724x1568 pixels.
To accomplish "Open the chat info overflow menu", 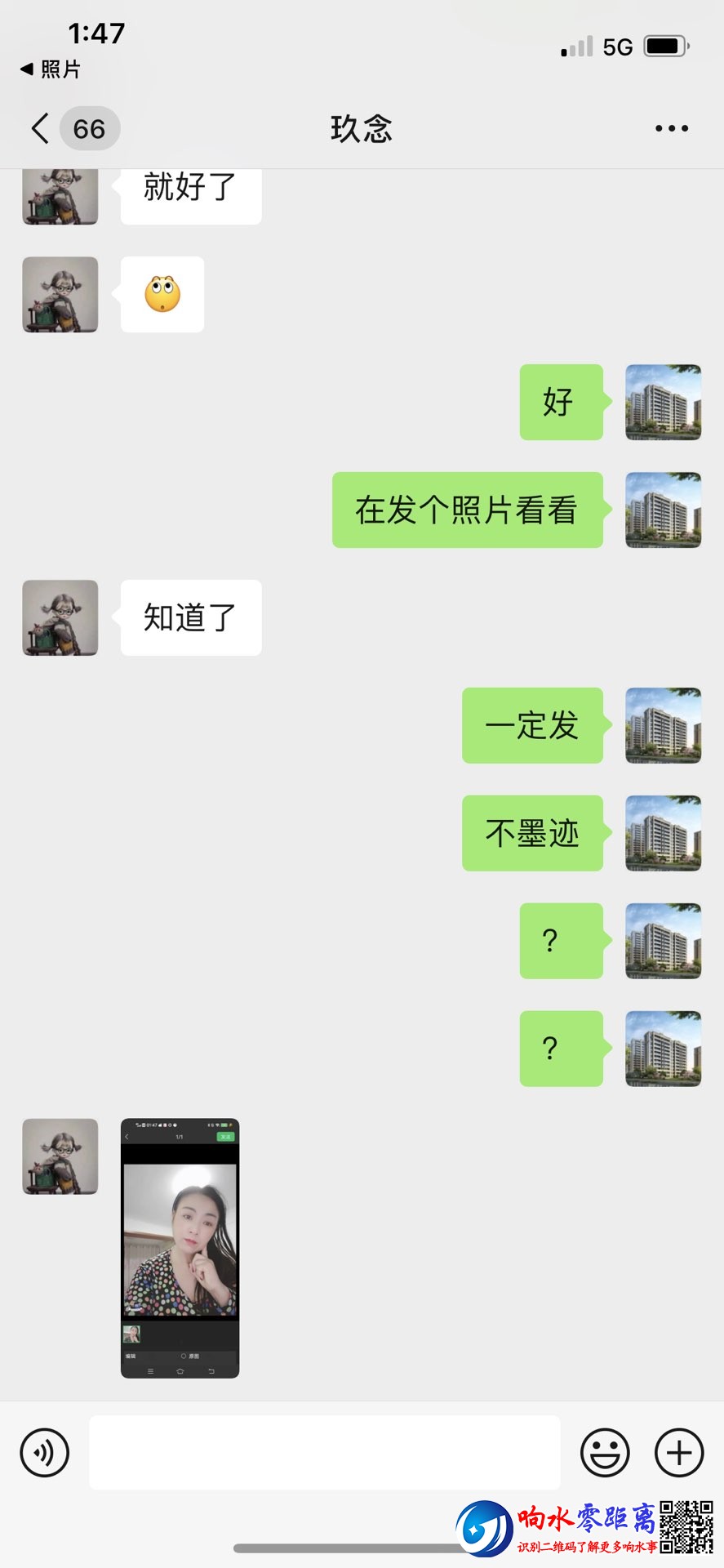I will point(671,128).
